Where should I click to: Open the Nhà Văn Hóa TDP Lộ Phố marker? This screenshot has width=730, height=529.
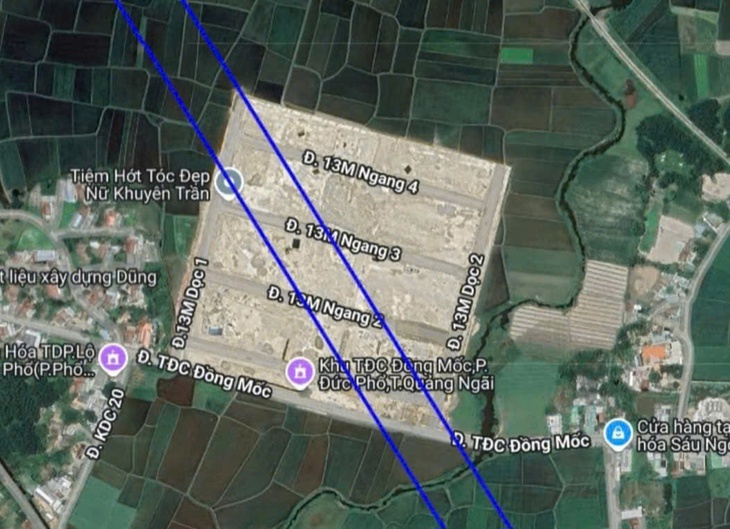(114, 357)
